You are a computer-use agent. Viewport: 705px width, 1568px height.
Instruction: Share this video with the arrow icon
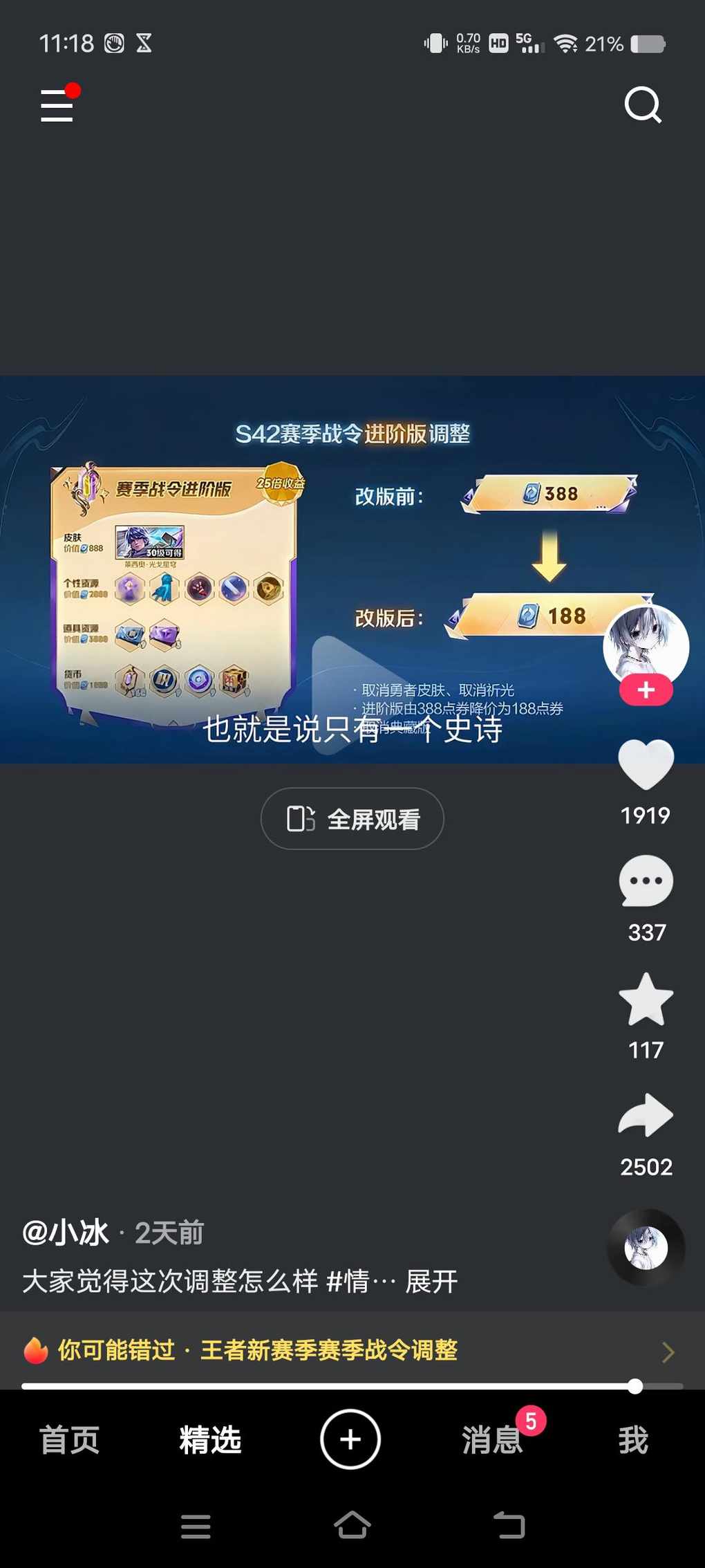[x=646, y=1115]
